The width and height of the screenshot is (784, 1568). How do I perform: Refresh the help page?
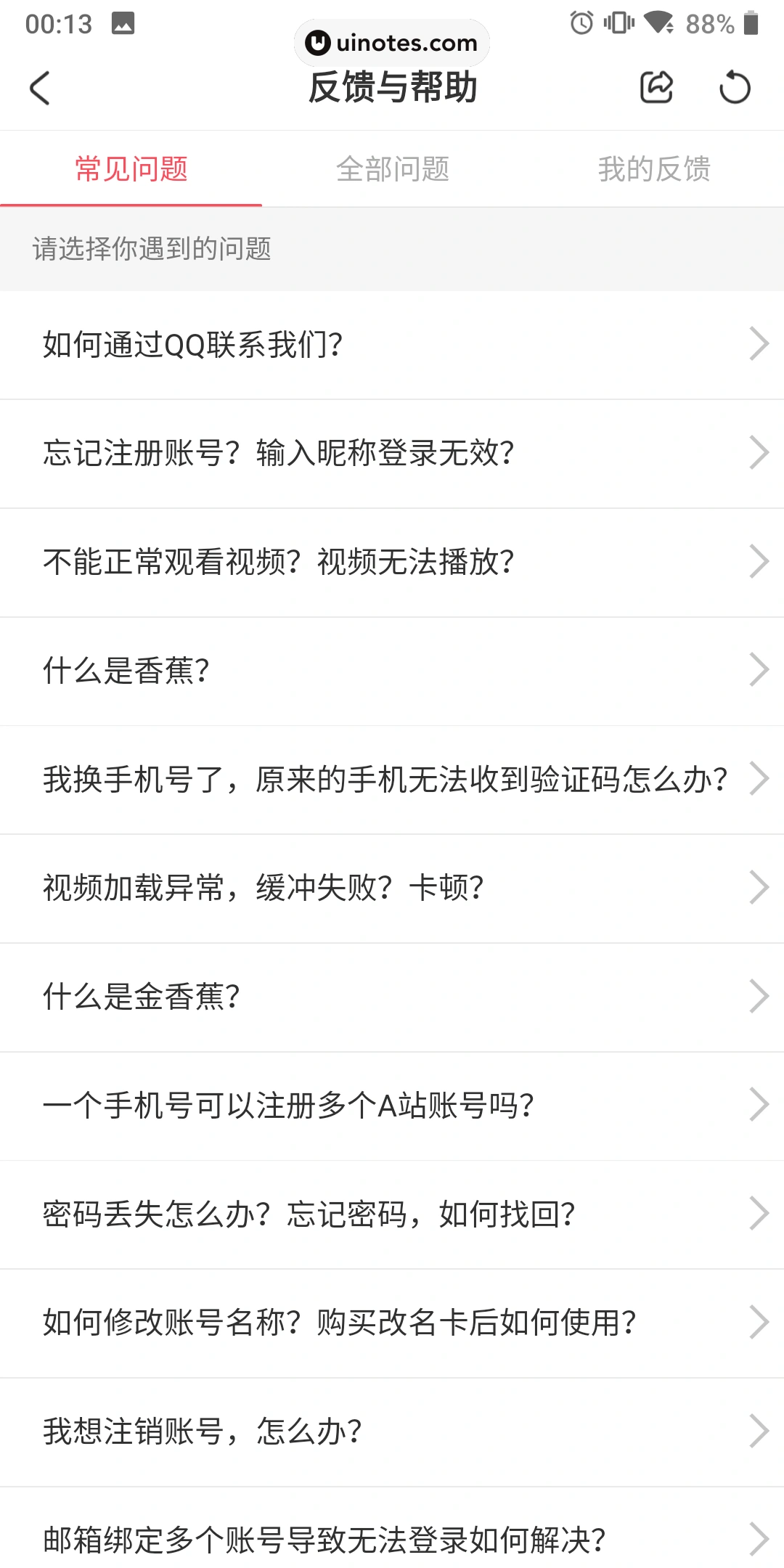tap(735, 89)
